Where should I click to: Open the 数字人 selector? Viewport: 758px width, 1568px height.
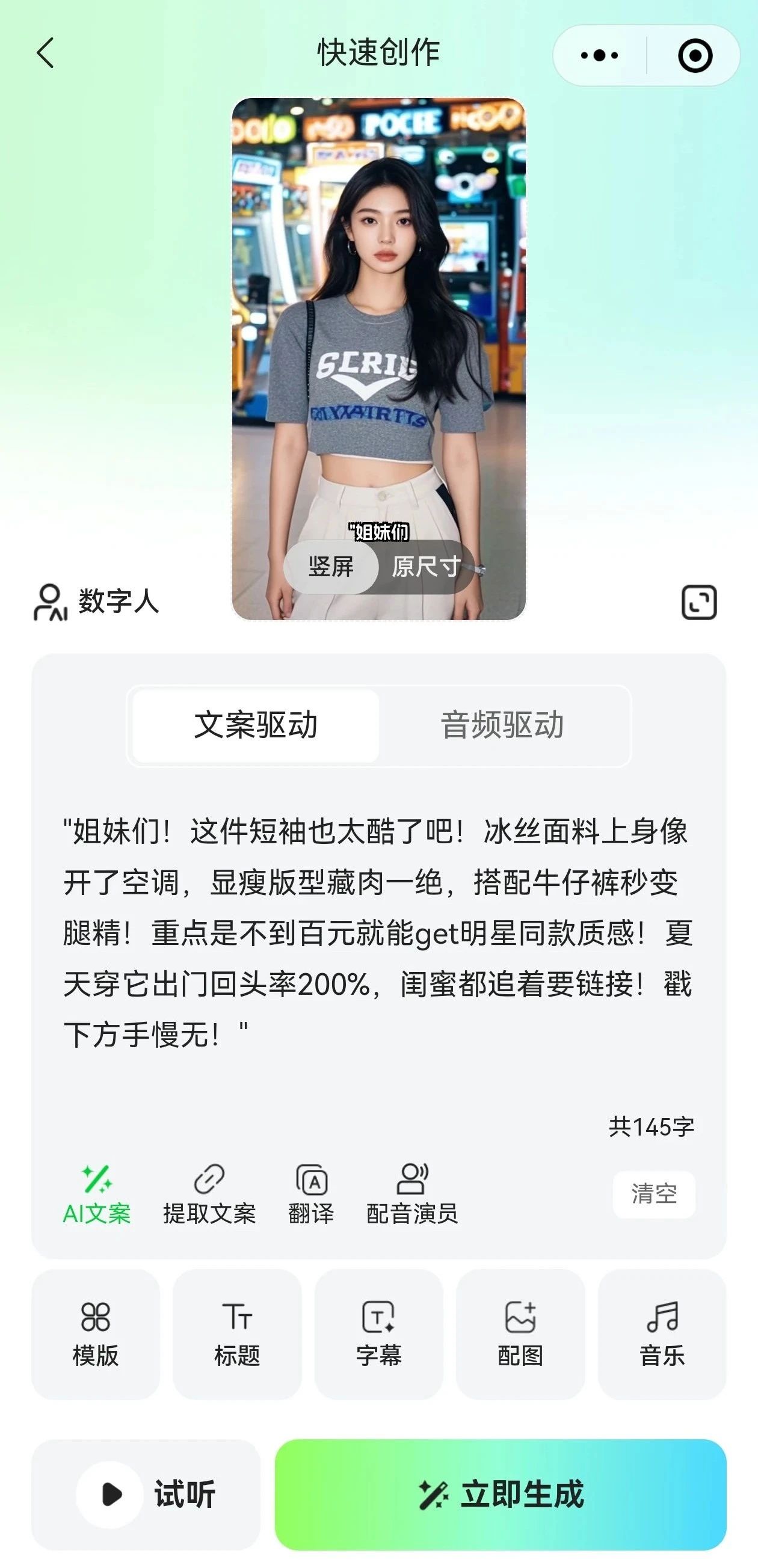point(96,601)
